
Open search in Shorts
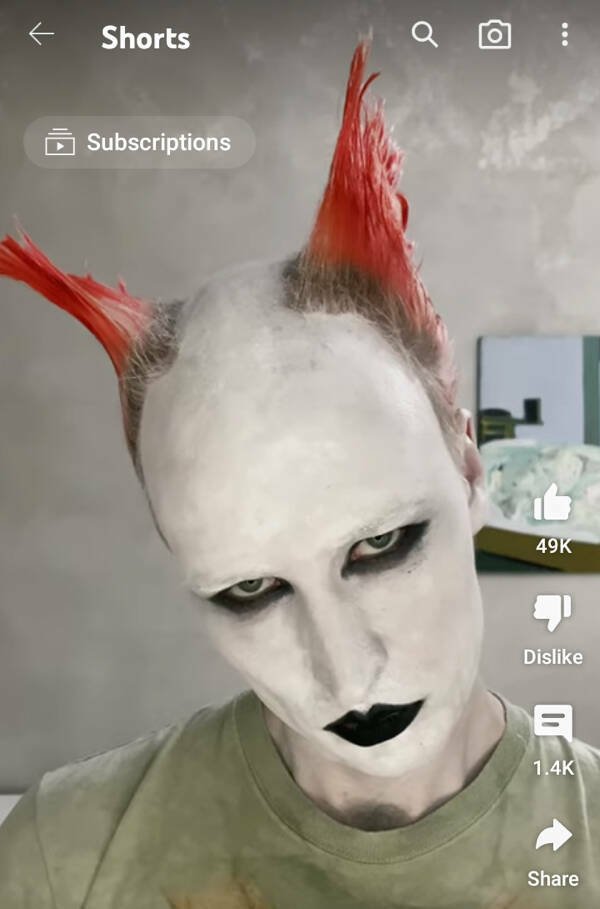(x=425, y=35)
